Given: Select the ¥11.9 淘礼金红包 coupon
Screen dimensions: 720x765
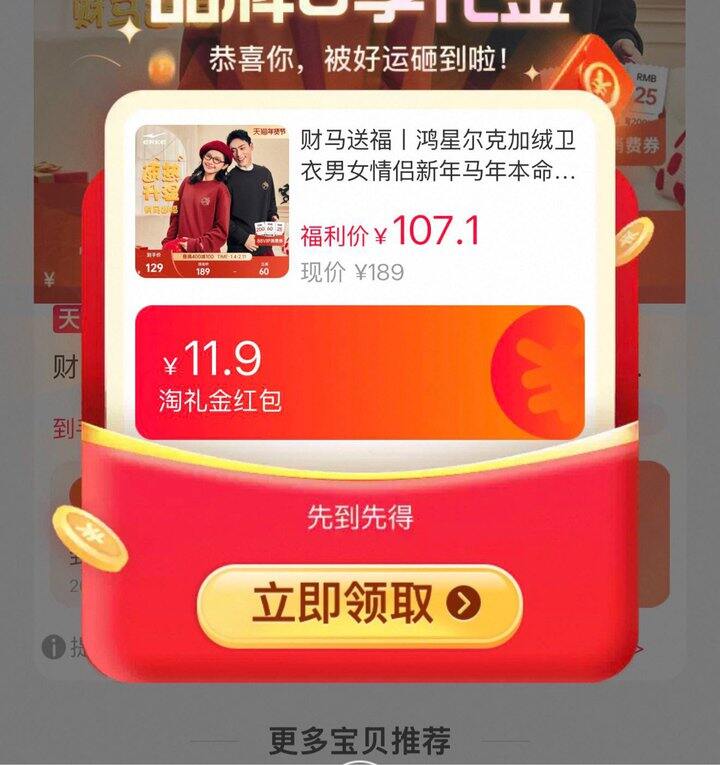Looking at the screenshot, I should [x=360, y=372].
